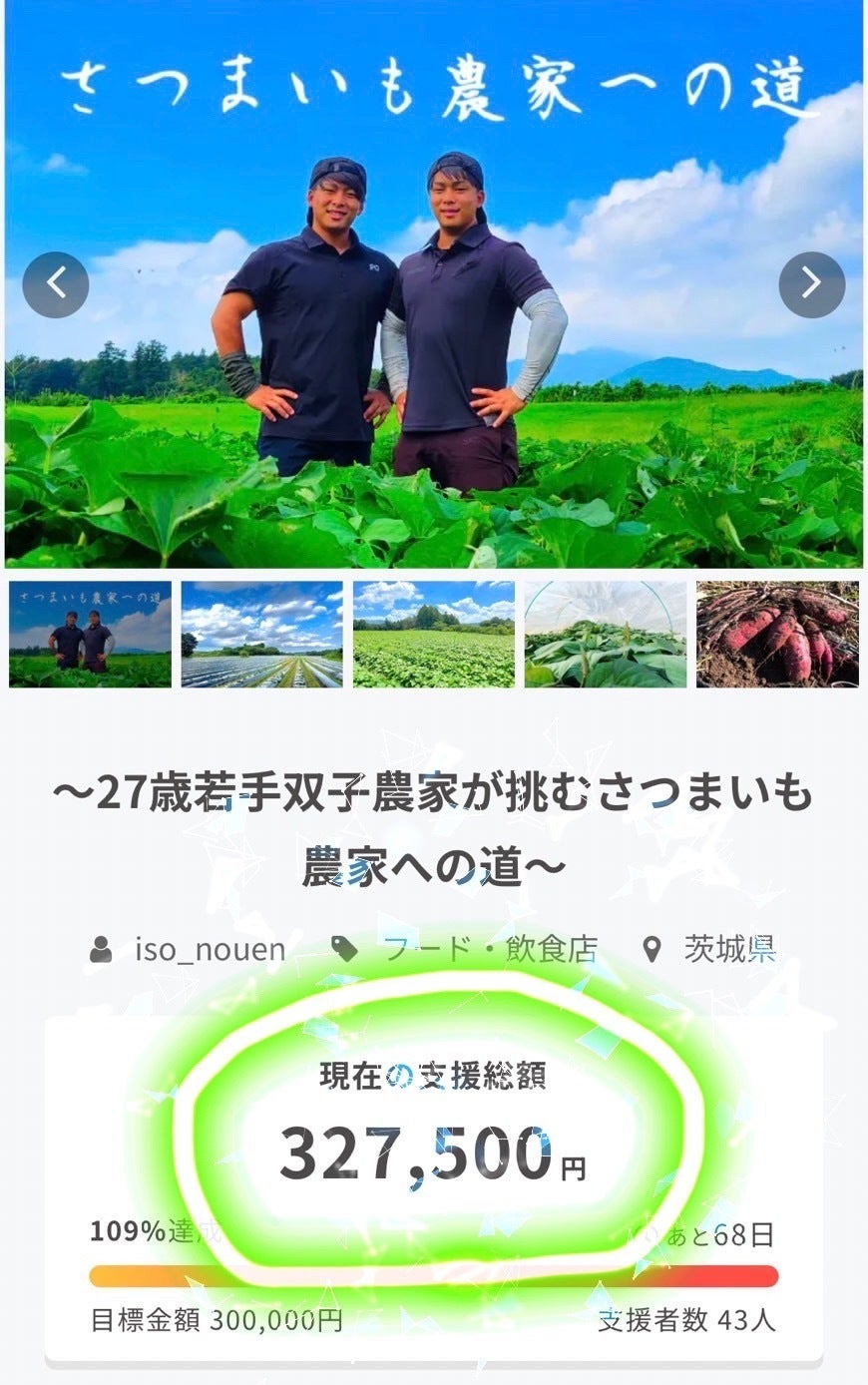
Task: Select the thumbnail of the covered crop rows
Action: tap(261, 635)
